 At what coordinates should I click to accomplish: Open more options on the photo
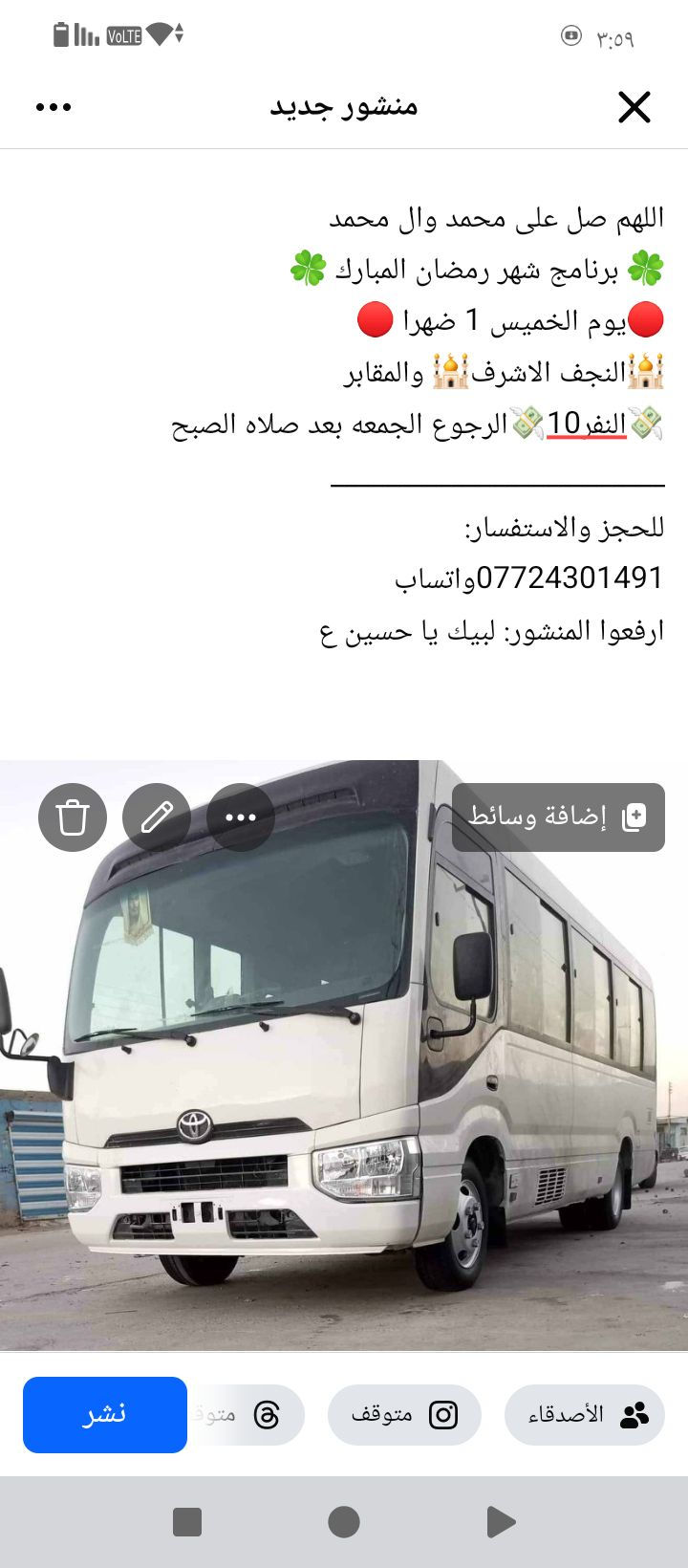tap(241, 817)
